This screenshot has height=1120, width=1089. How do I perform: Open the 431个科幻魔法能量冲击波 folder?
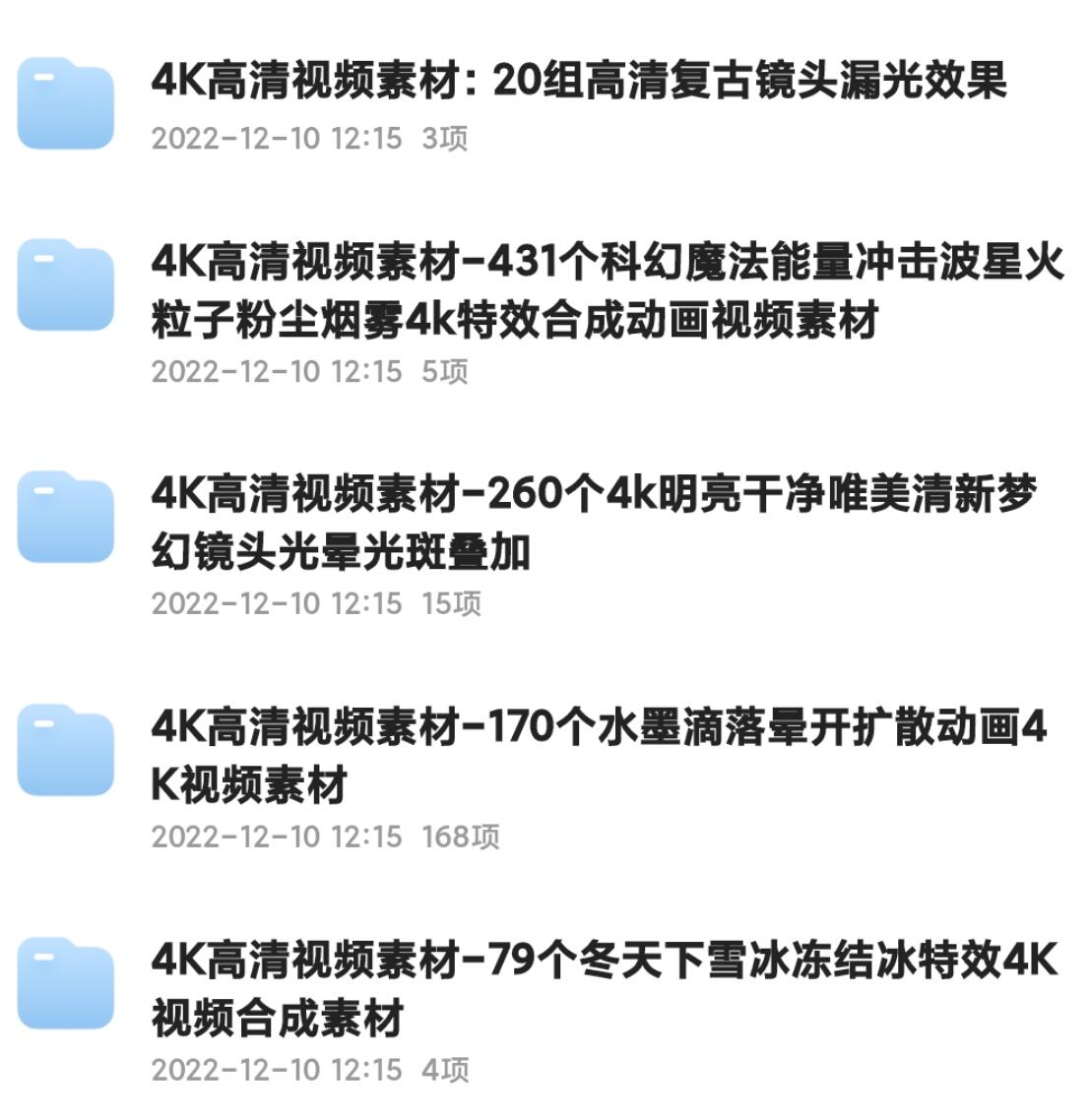(x=607, y=291)
